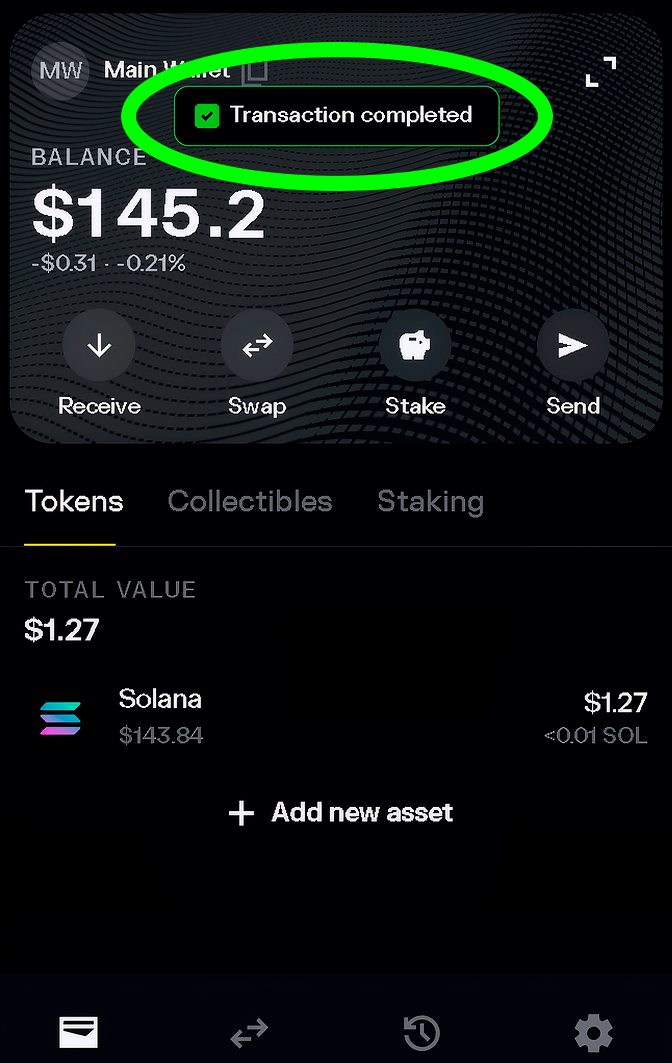Viewport: 672px width, 1063px height.
Task: Select the Tokens tab
Action: coord(74,501)
